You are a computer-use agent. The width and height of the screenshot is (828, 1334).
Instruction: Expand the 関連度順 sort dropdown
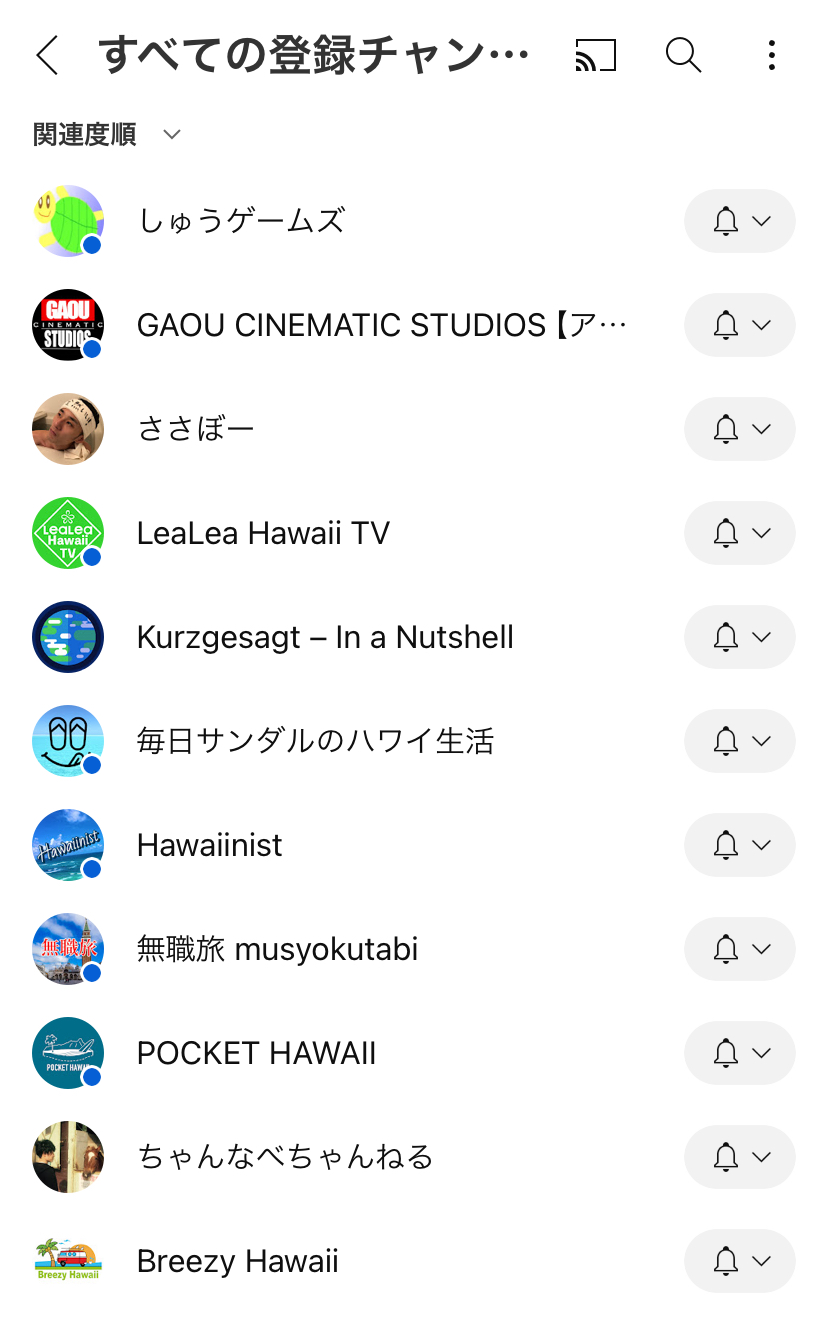[x=108, y=135]
